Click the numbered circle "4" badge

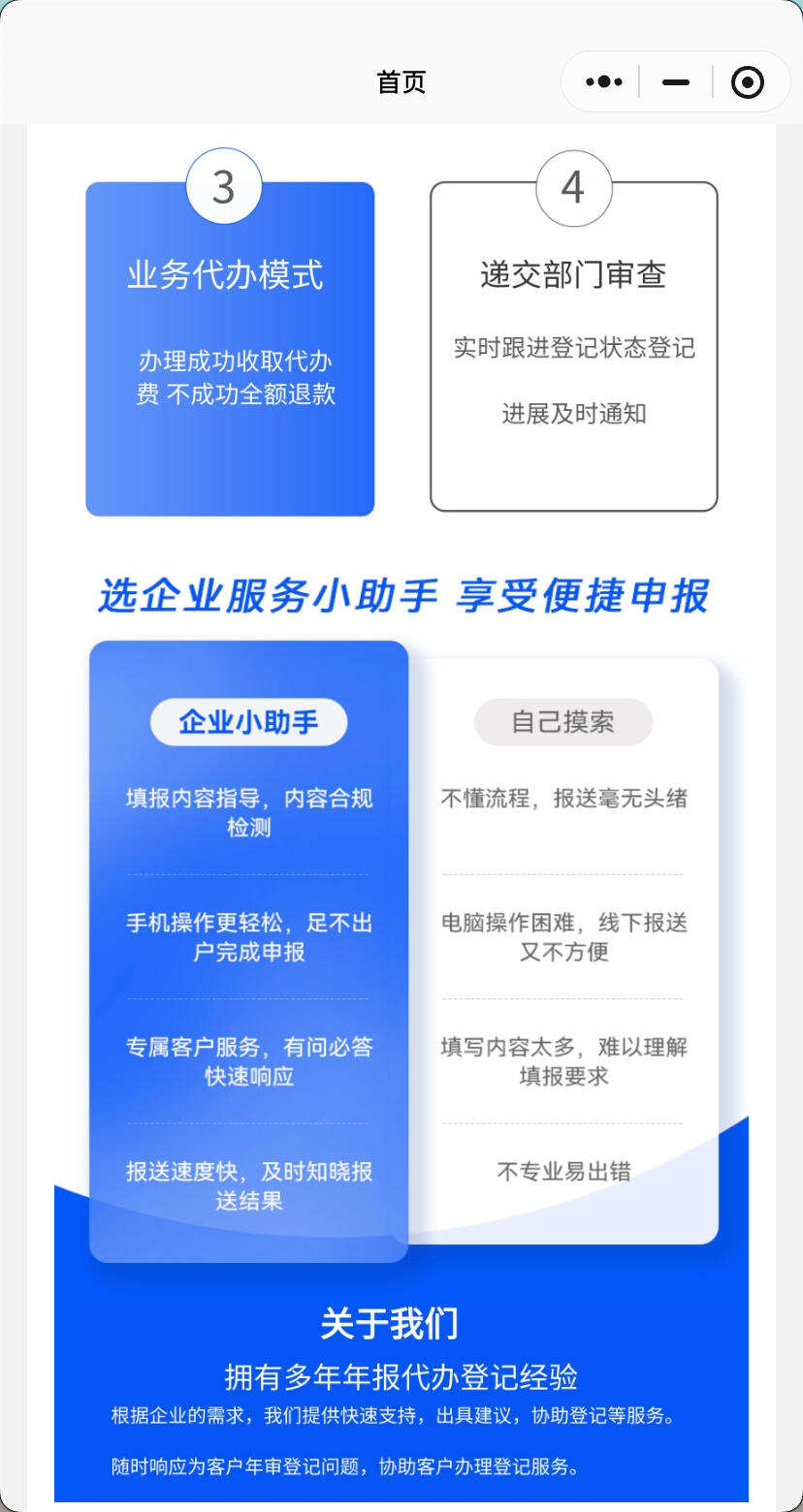pyautogui.click(x=573, y=188)
